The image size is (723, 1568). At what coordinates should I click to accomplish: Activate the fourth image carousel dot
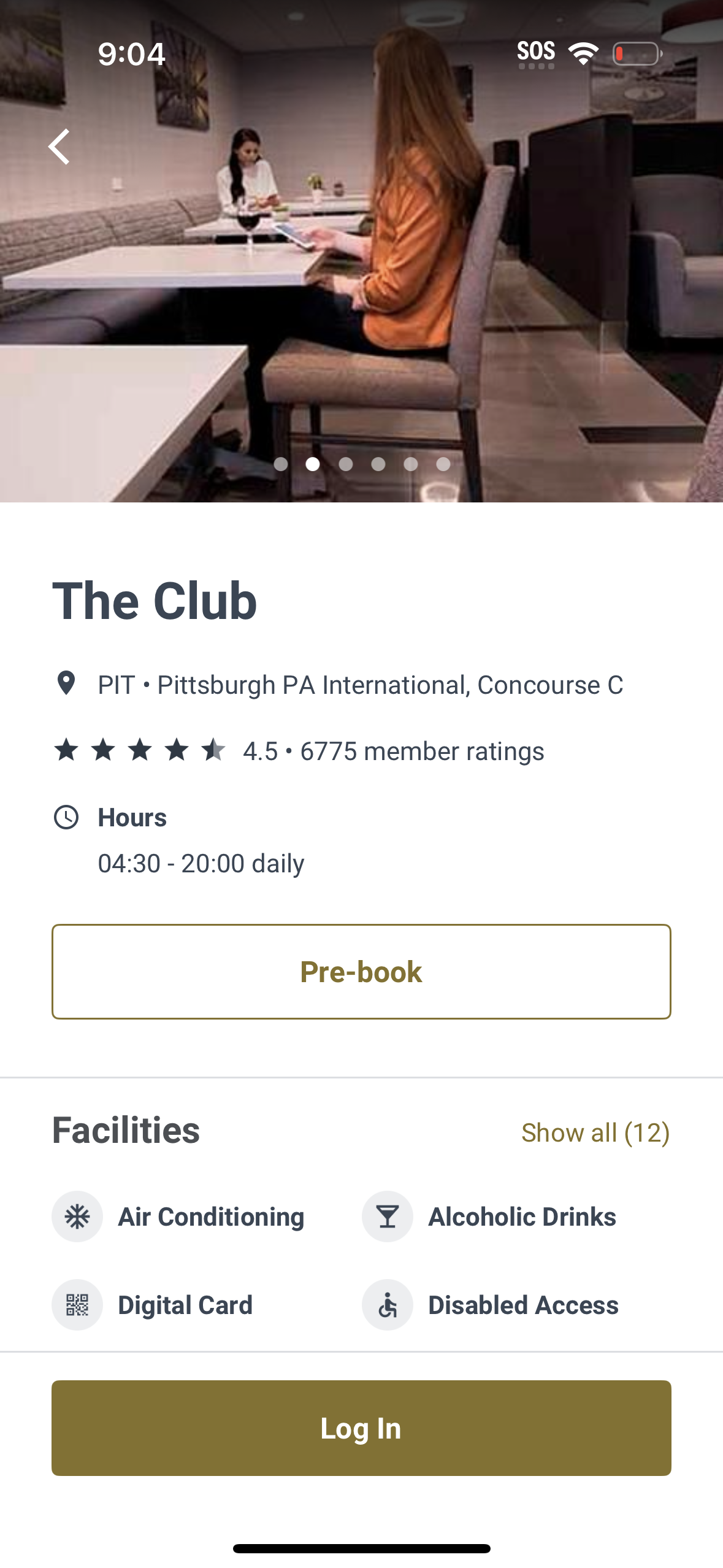(x=379, y=465)
